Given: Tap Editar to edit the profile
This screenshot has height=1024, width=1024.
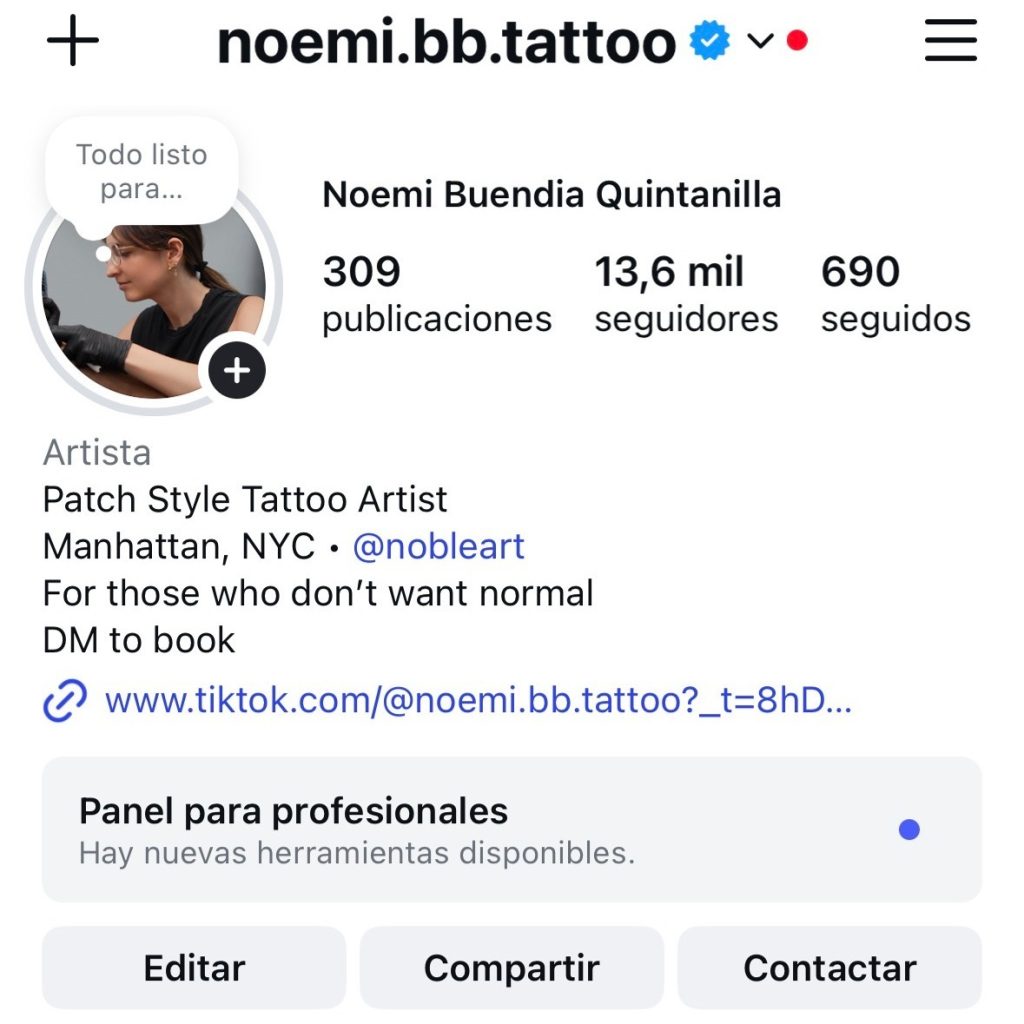Looking at the screenshot, I should coord(194,967).
